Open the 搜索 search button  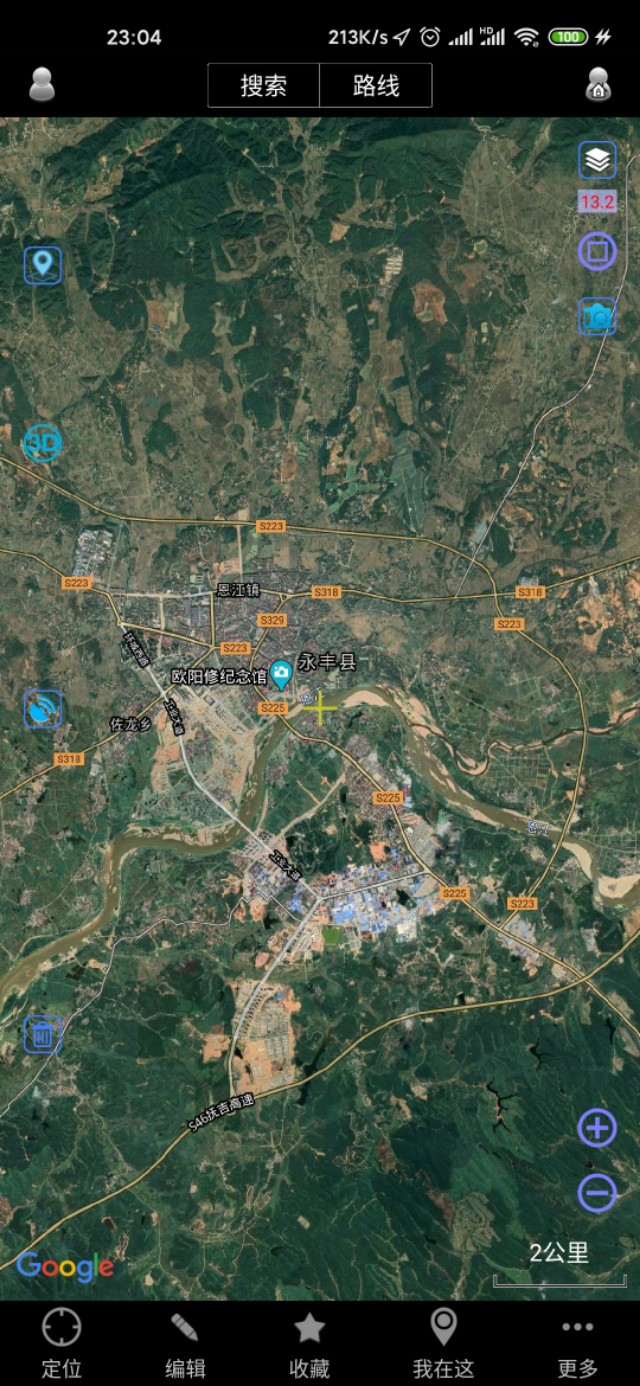(x=264, y=86)
